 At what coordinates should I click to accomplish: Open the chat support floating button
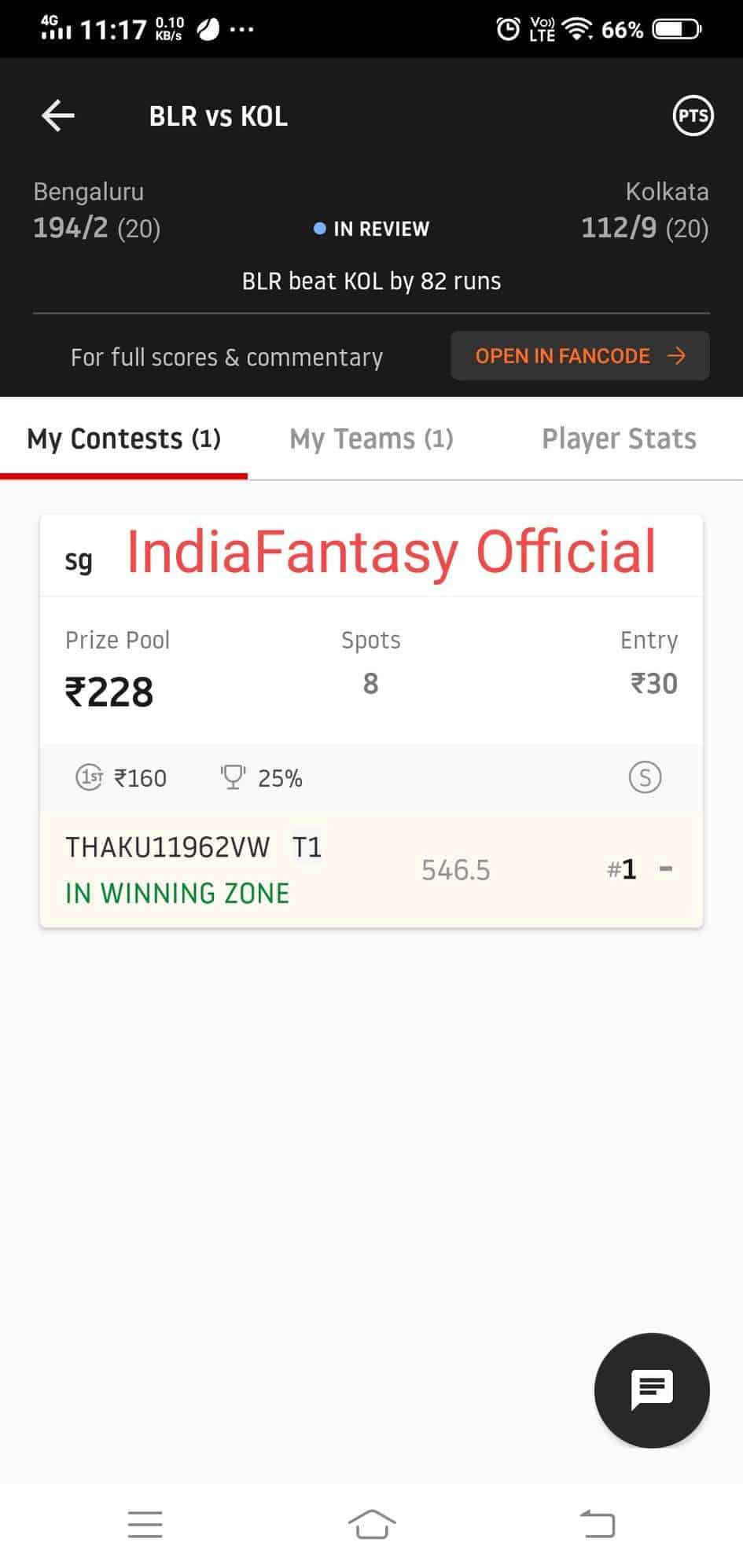click(652, 1390)
